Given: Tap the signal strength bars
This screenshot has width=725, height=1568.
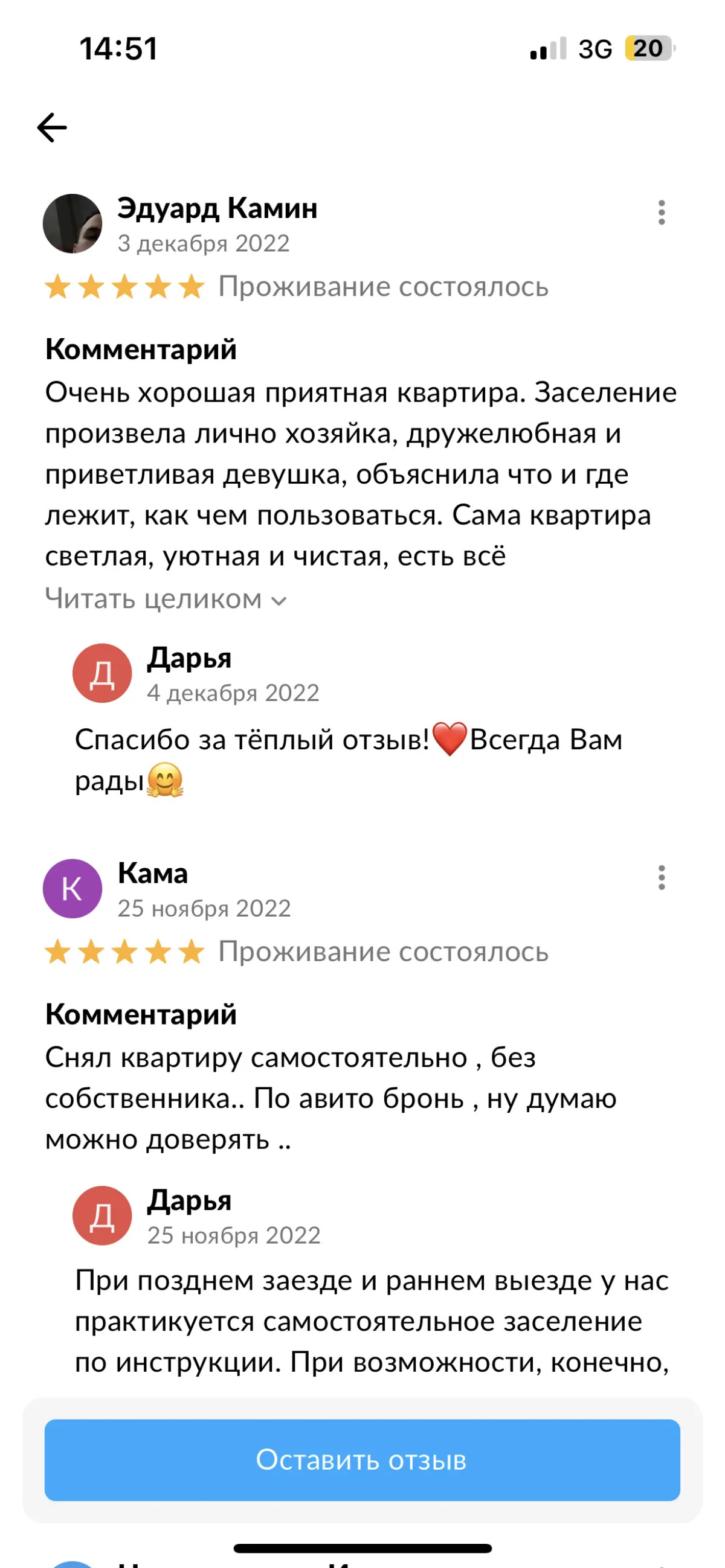Looking at the screenshot, I should point(546,48).
